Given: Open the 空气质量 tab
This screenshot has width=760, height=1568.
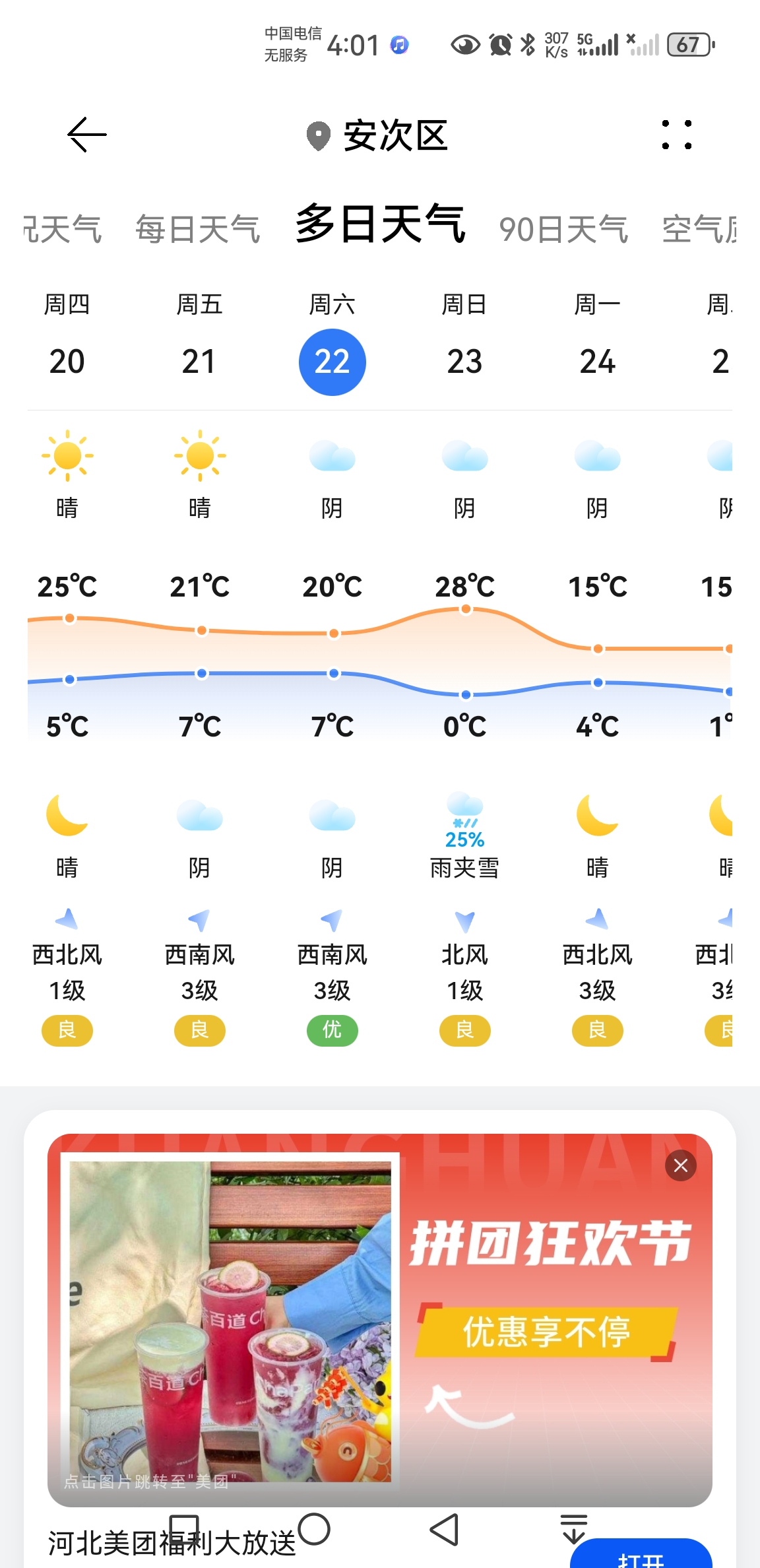Looking at the screenshot, I should coord(699,229).
